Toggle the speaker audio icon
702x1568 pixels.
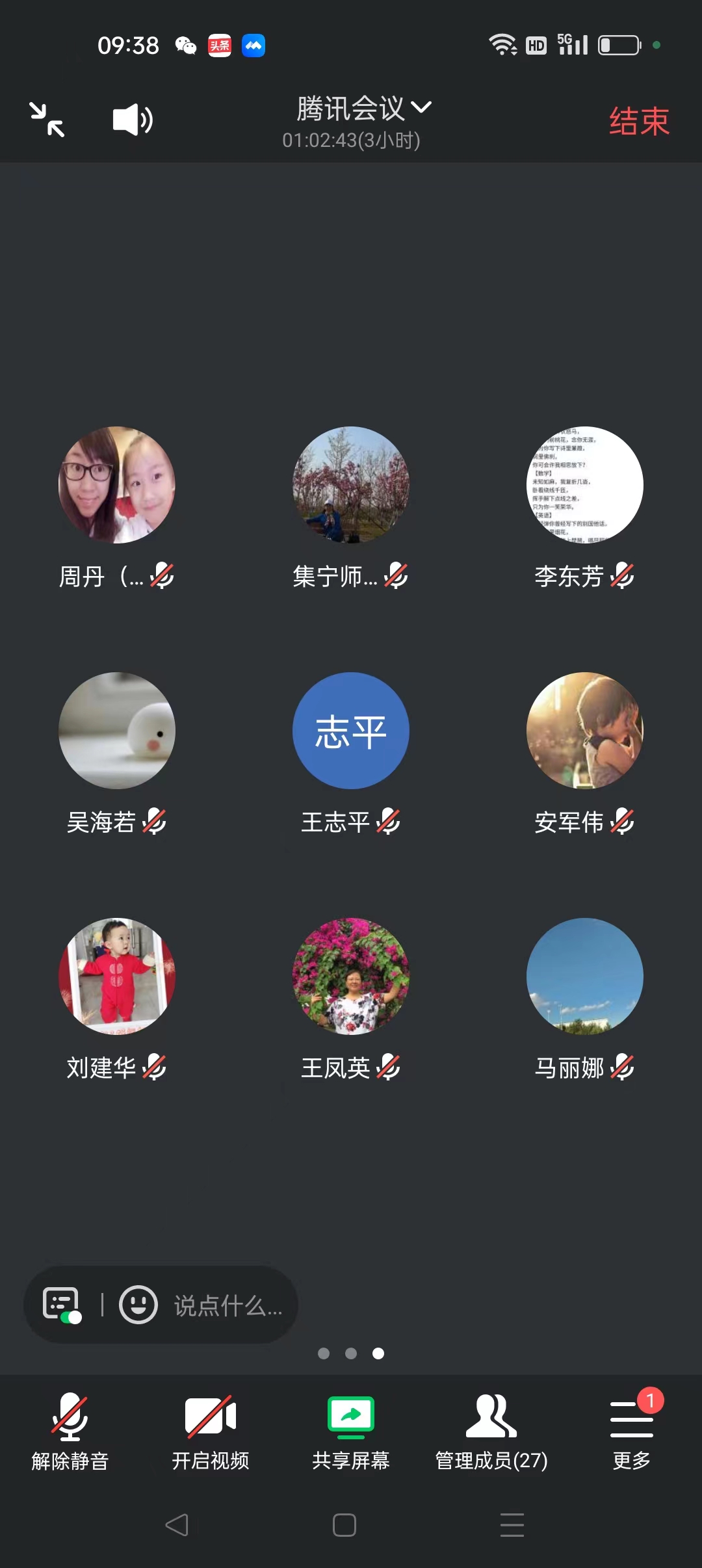133,120
